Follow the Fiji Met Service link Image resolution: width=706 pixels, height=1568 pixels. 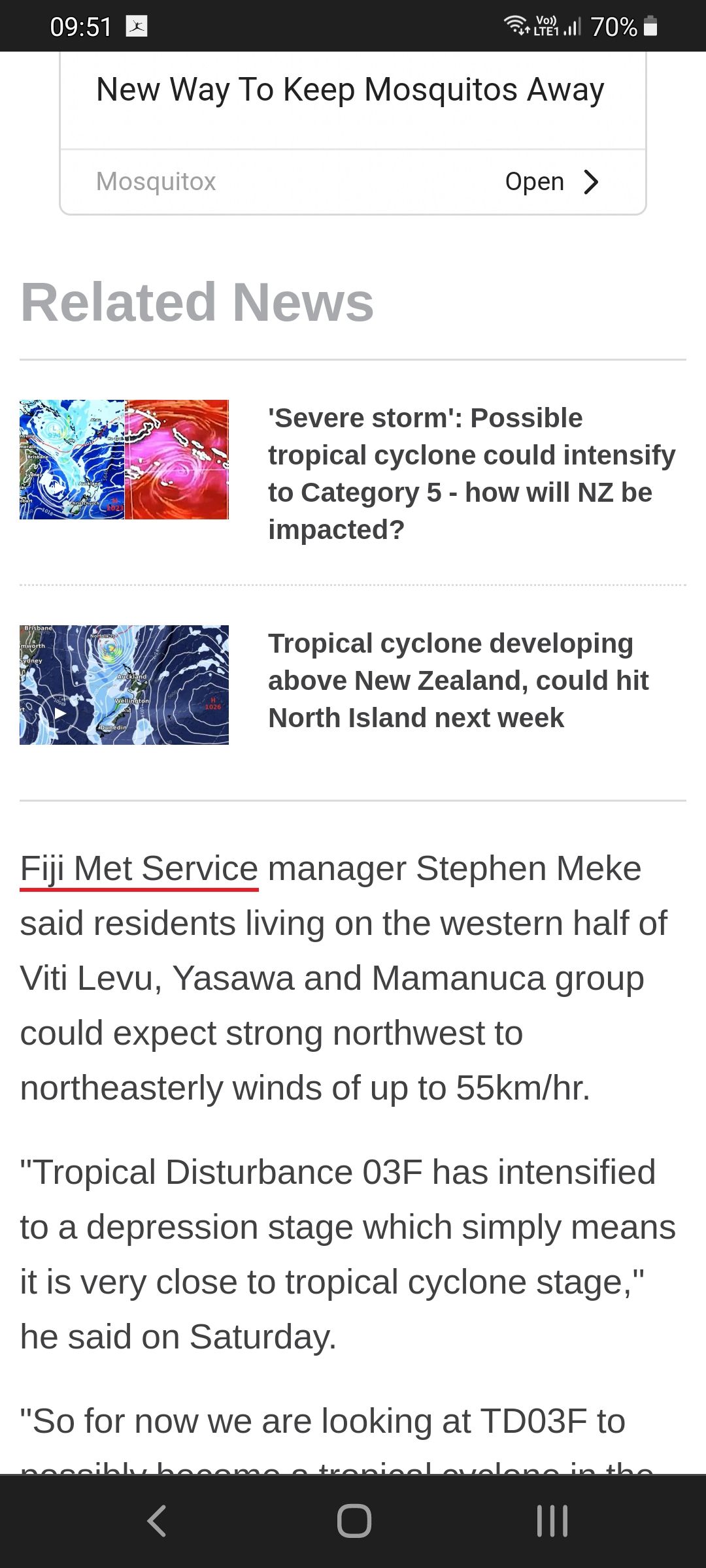tap(139, 869)
